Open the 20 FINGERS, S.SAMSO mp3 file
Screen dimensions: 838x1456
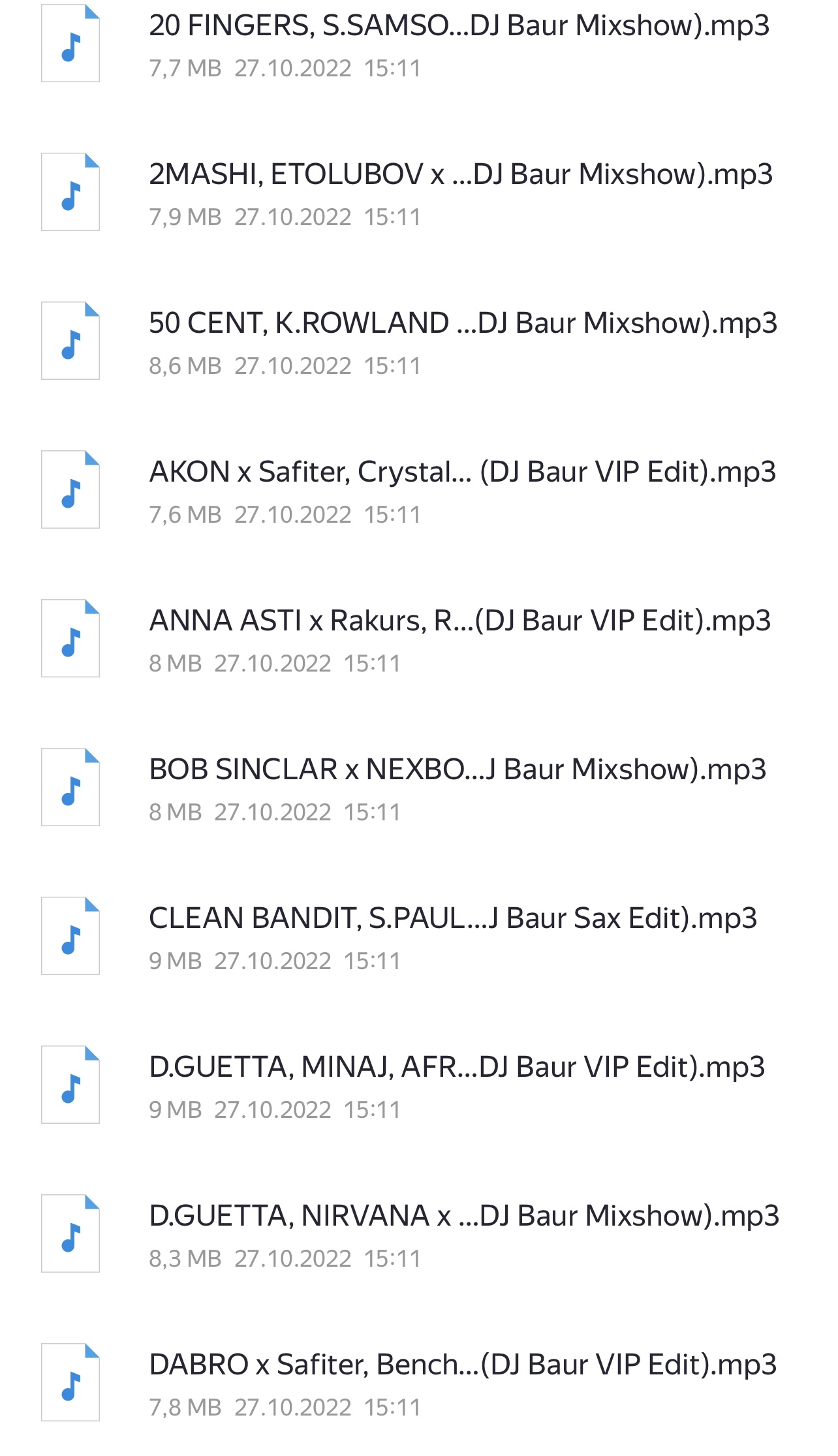(x=458, y=27)
